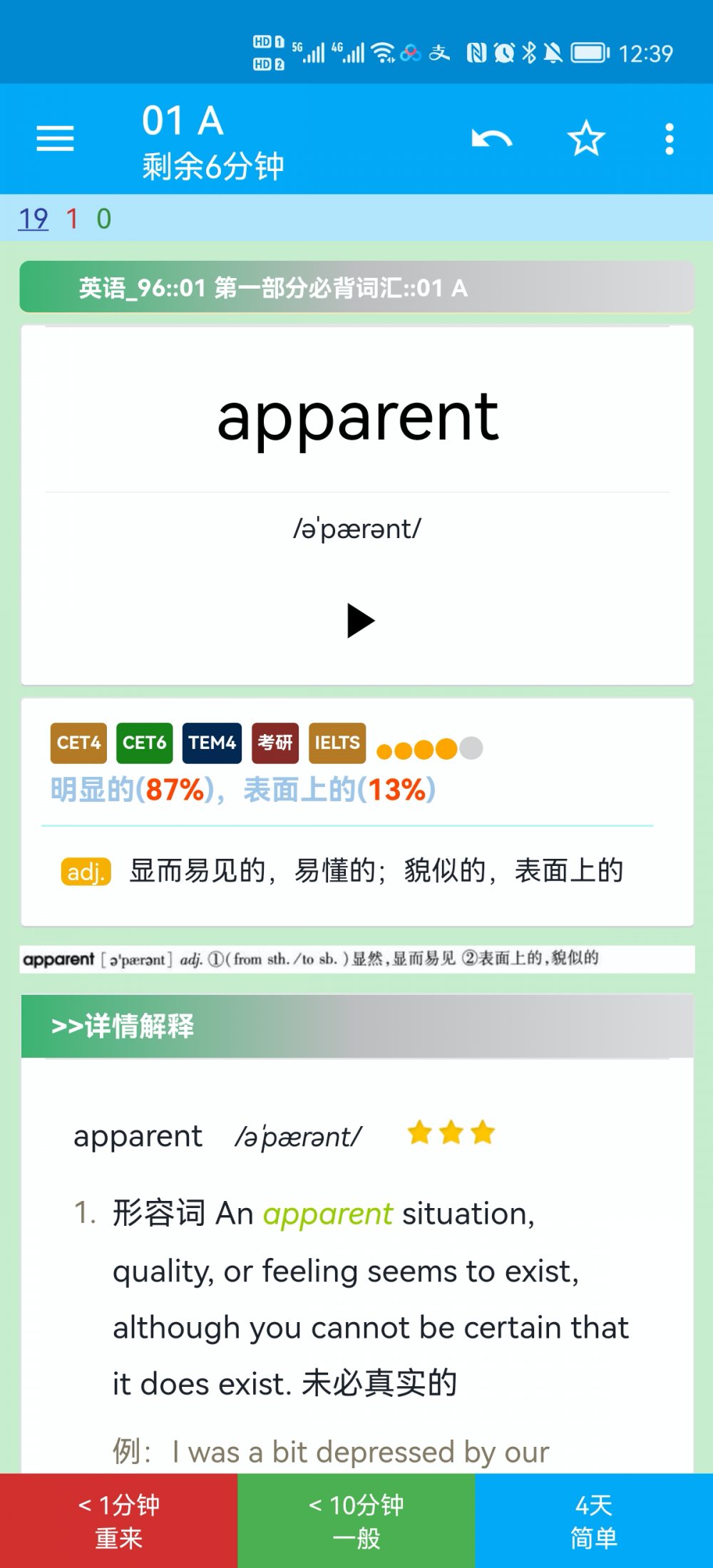This screenshot has height=1568, width=713.
Task: Choose 重来 to review within 1 minute
Action: pyautogui.click(x=118, y=1521)
